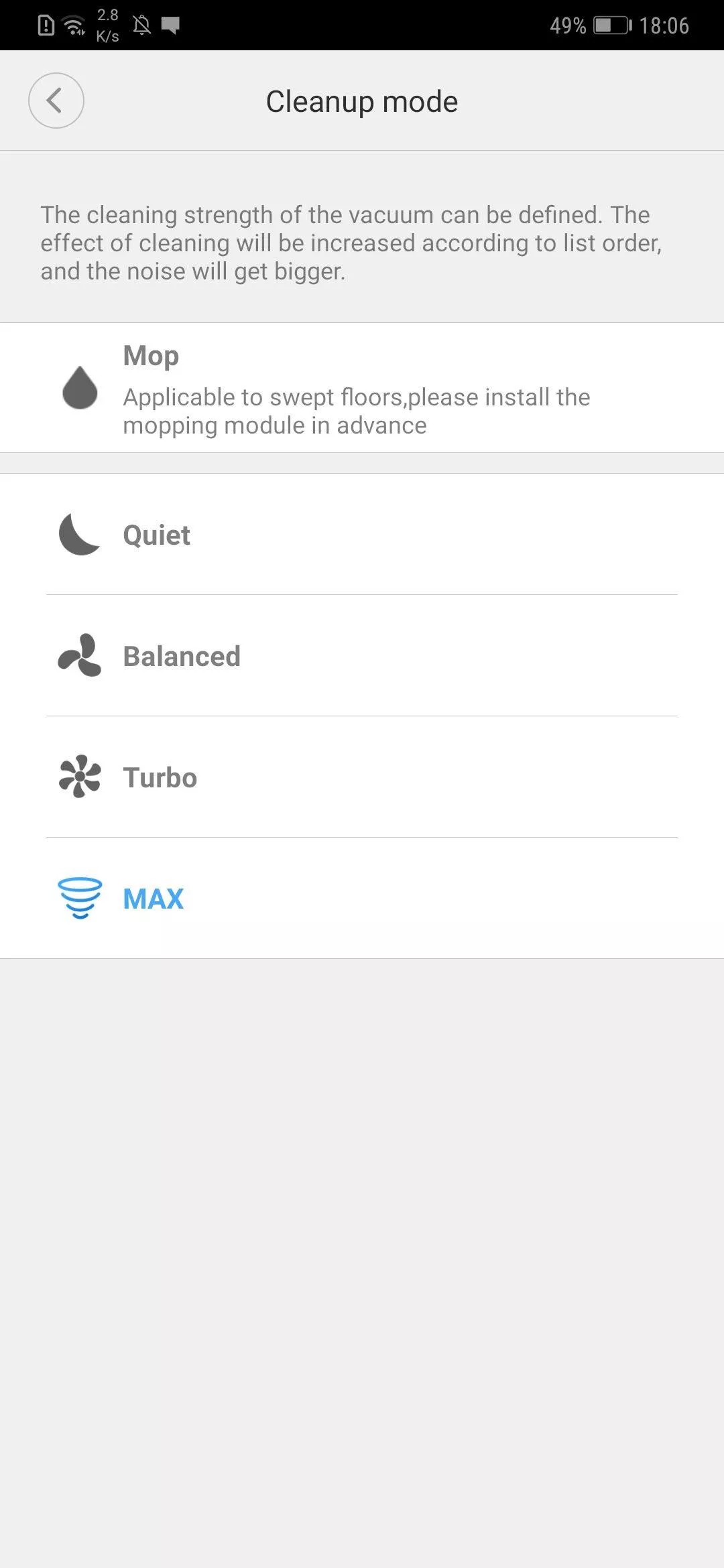Switch to Balanced mode
This screenshot has width=724, height=1568.
pyautogui.click(x=362, y=656)
